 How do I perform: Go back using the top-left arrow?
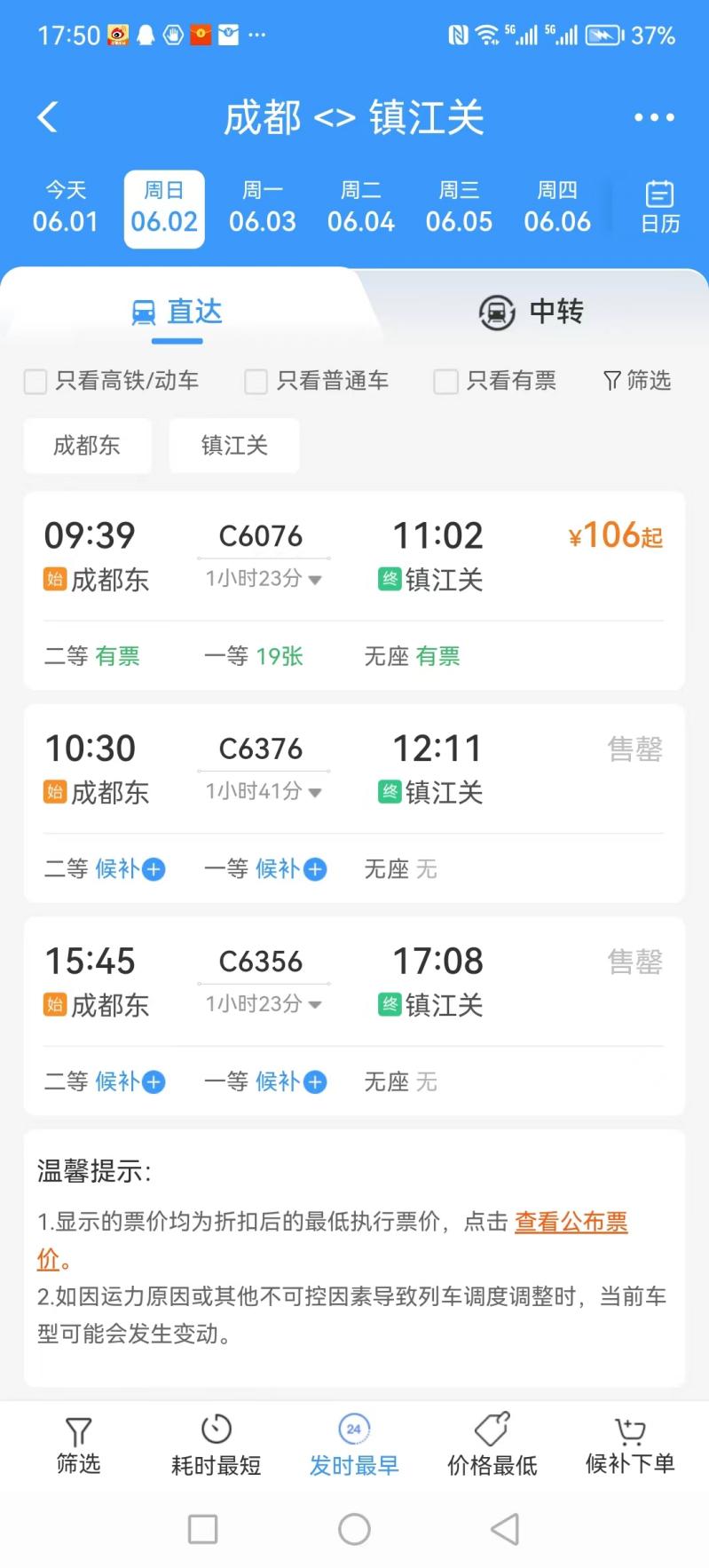(48, 117)
